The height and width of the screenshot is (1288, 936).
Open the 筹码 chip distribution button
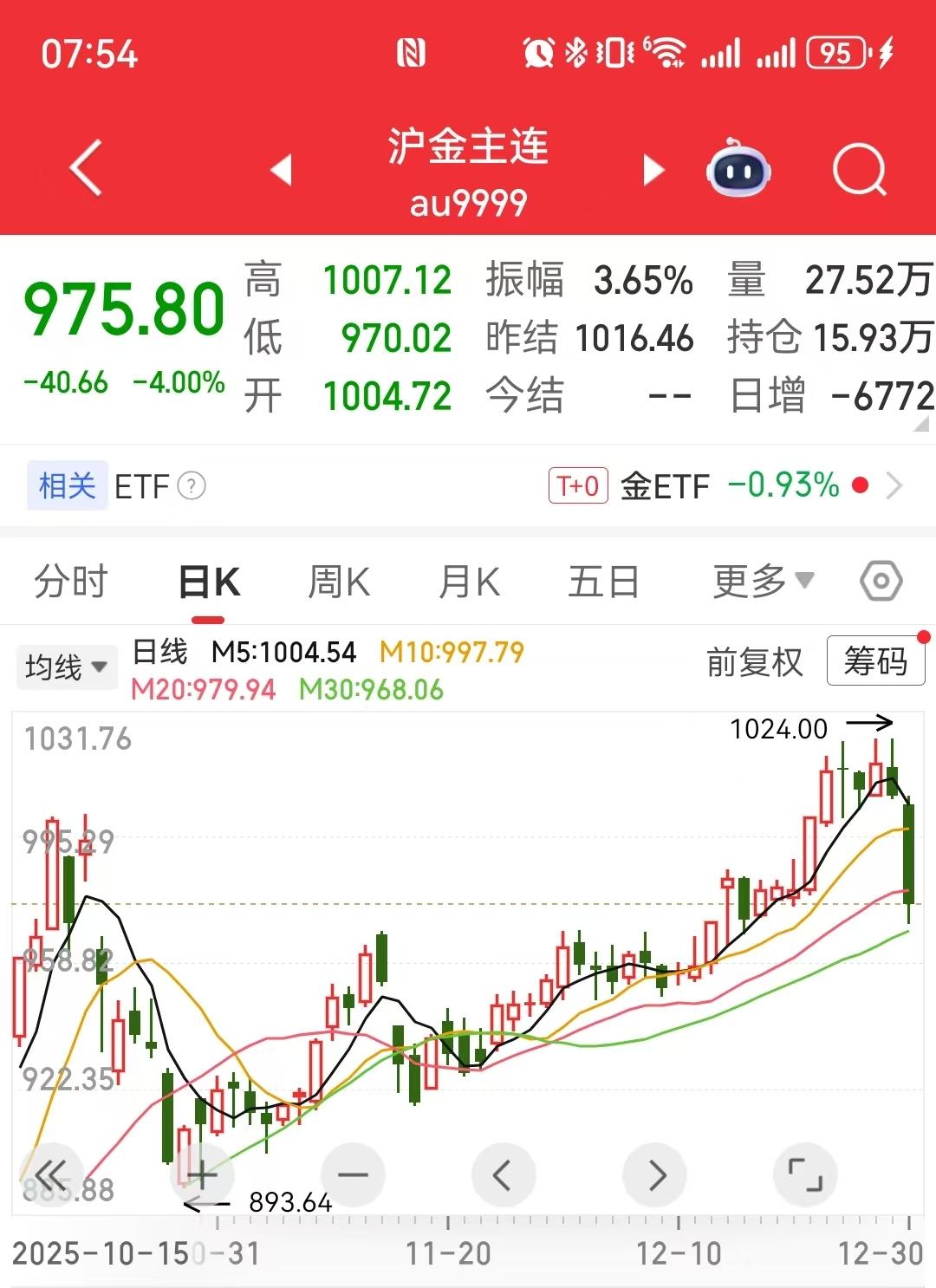click(875, 661)
